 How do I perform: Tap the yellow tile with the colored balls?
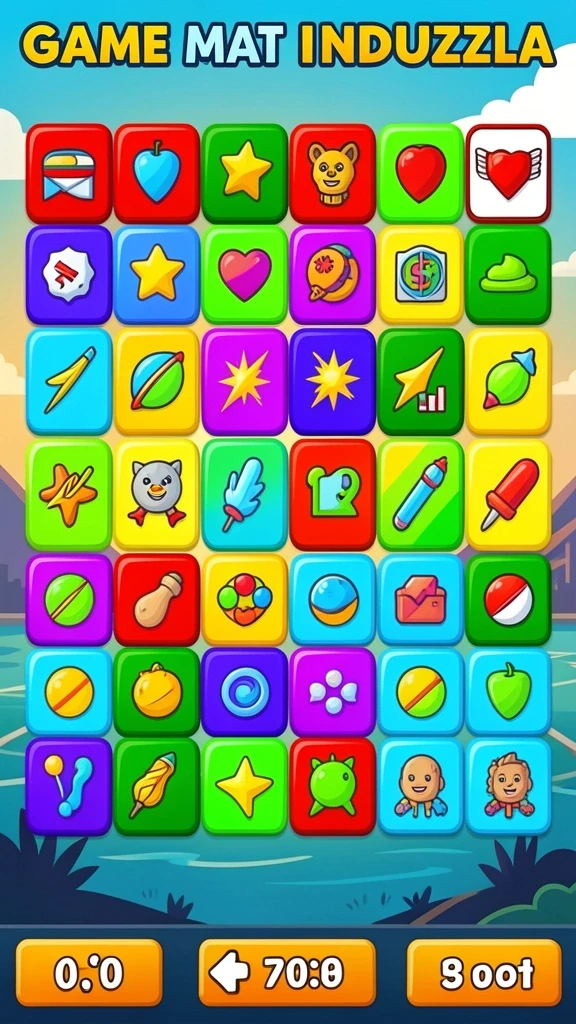pos(245,600)
